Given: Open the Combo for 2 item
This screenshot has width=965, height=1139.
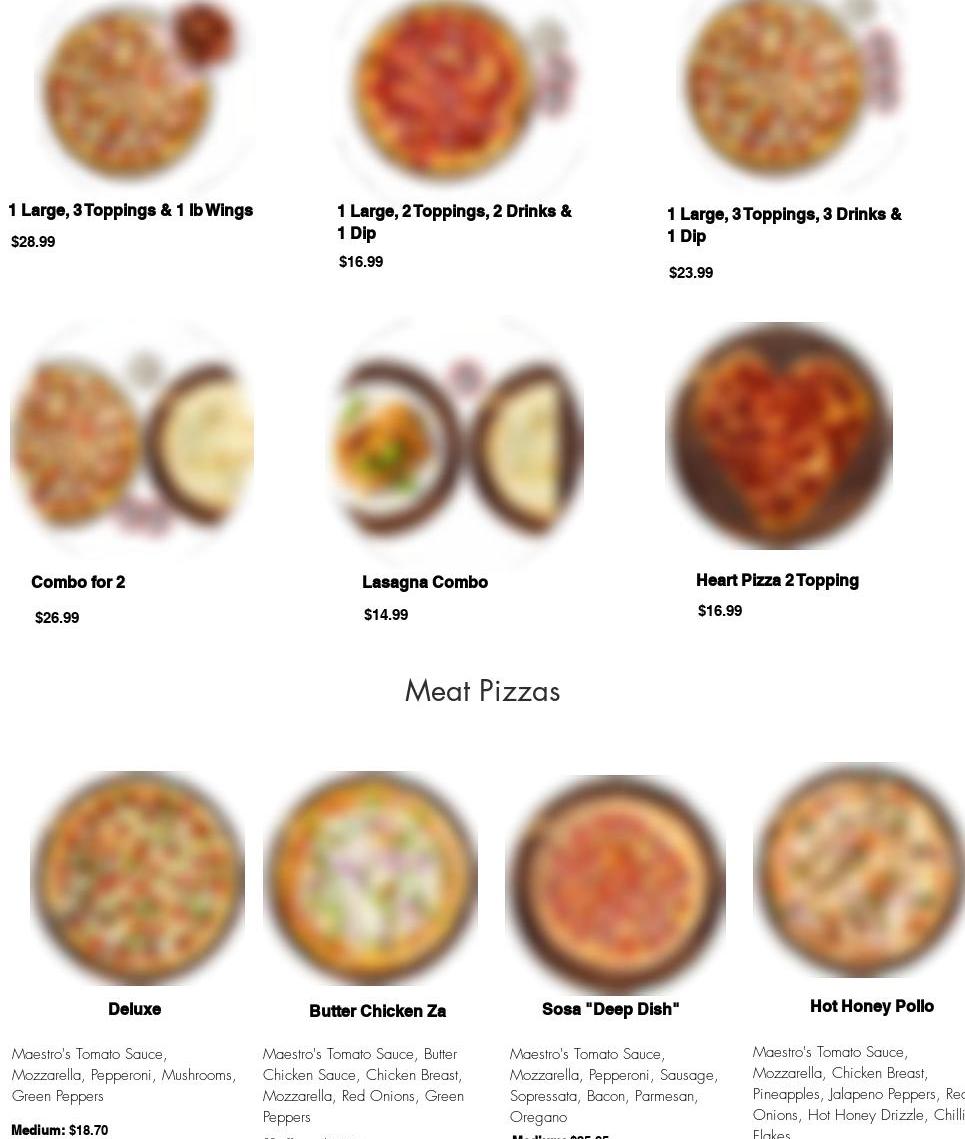Looking at the screenshot, I should click(x=78, y=582).
